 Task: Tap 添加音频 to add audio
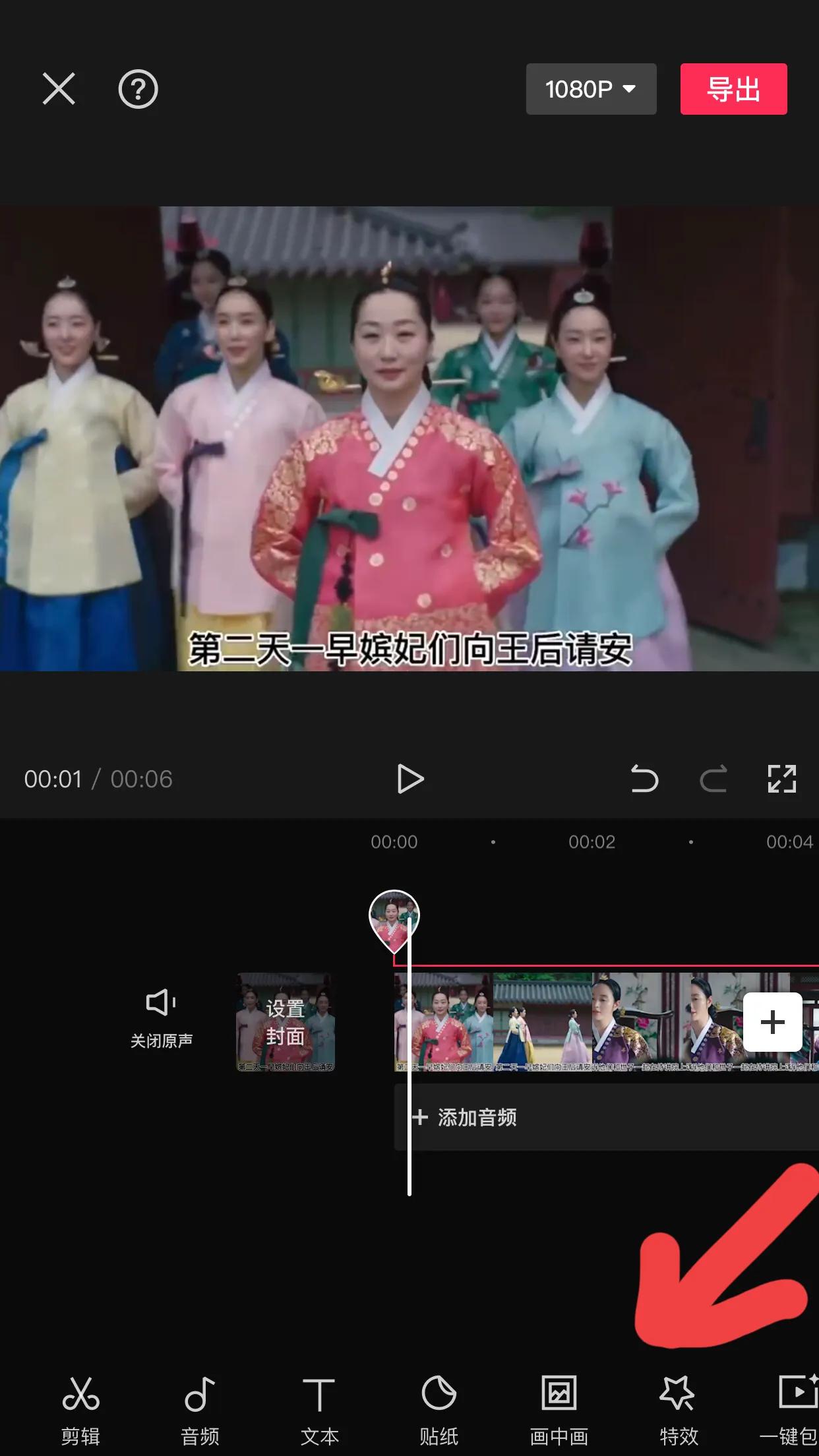(x=475, y=1117)
